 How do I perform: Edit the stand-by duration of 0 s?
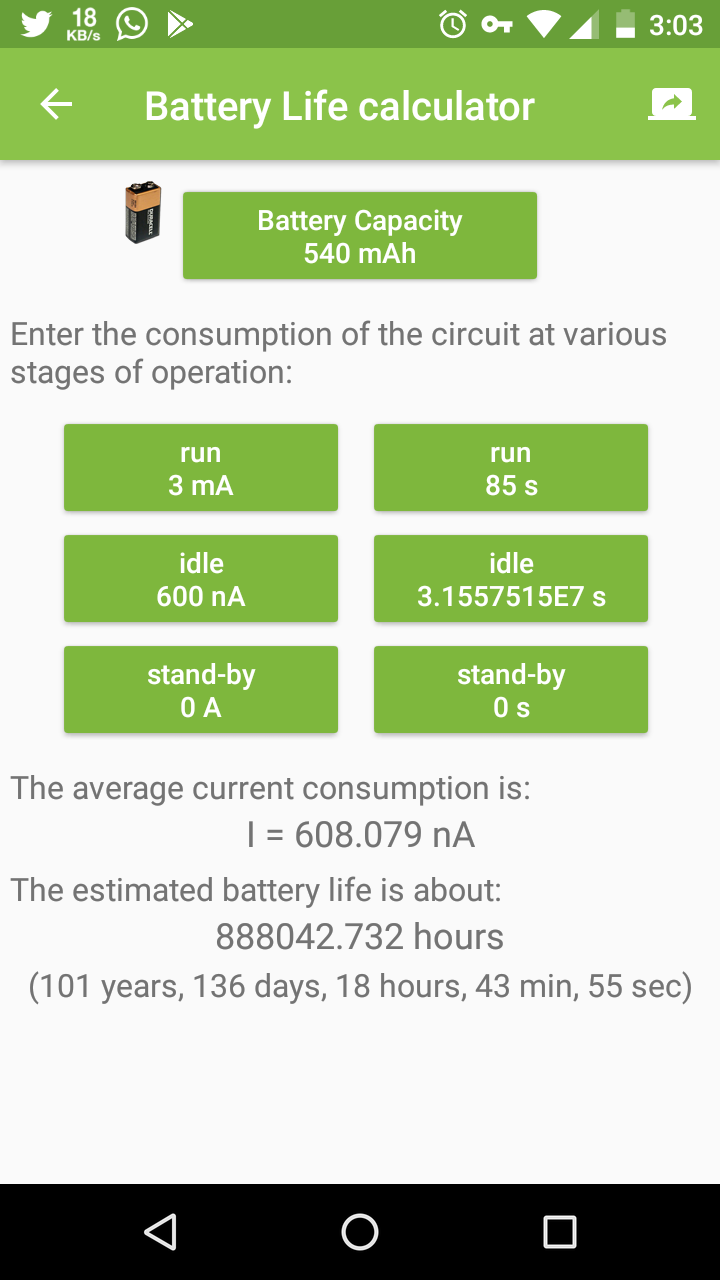tap(510, 689)
